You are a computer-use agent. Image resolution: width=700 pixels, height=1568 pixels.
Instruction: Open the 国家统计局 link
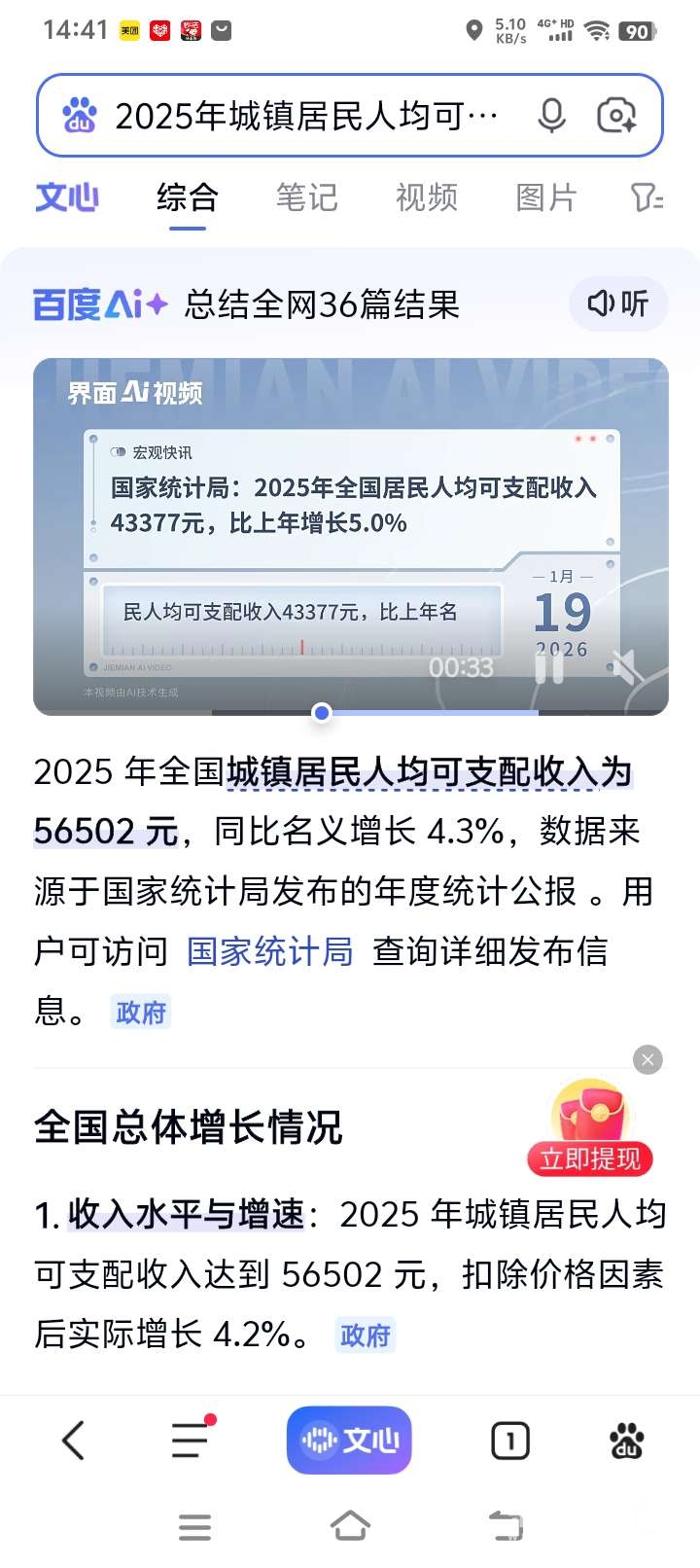[x=269, y=951]
